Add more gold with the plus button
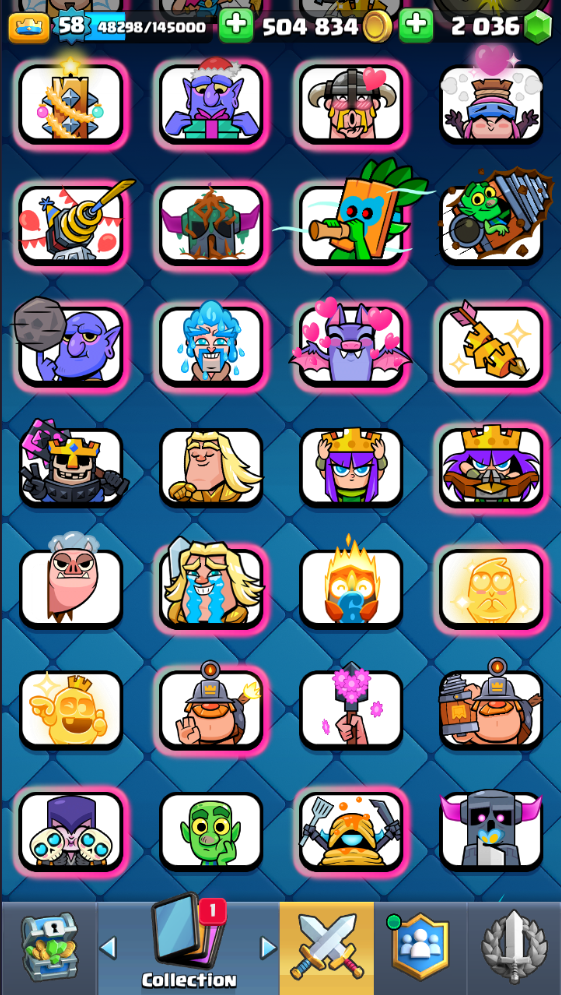This screenshot has height=995, width=561. click(236, 25)
